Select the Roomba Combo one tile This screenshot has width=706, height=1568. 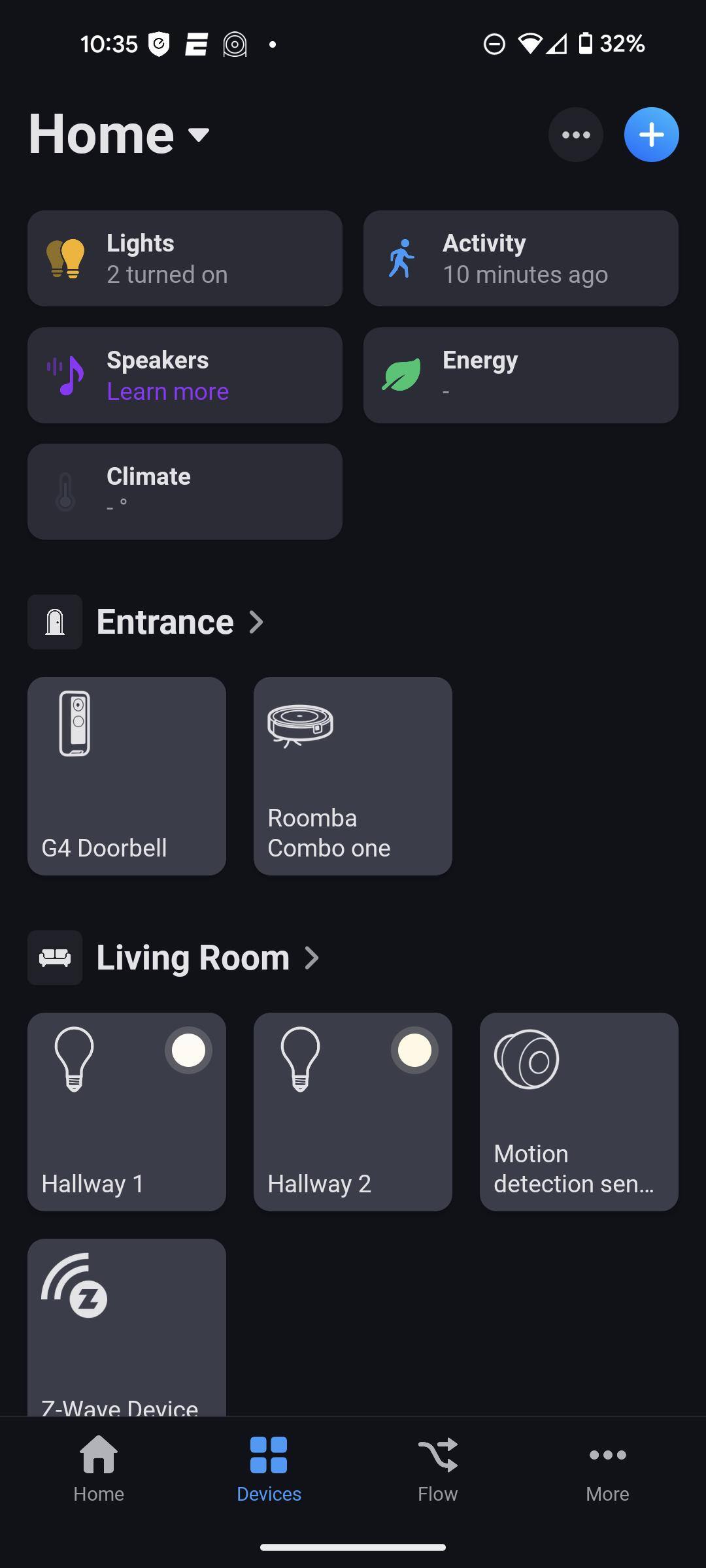[x=353, y=776]
